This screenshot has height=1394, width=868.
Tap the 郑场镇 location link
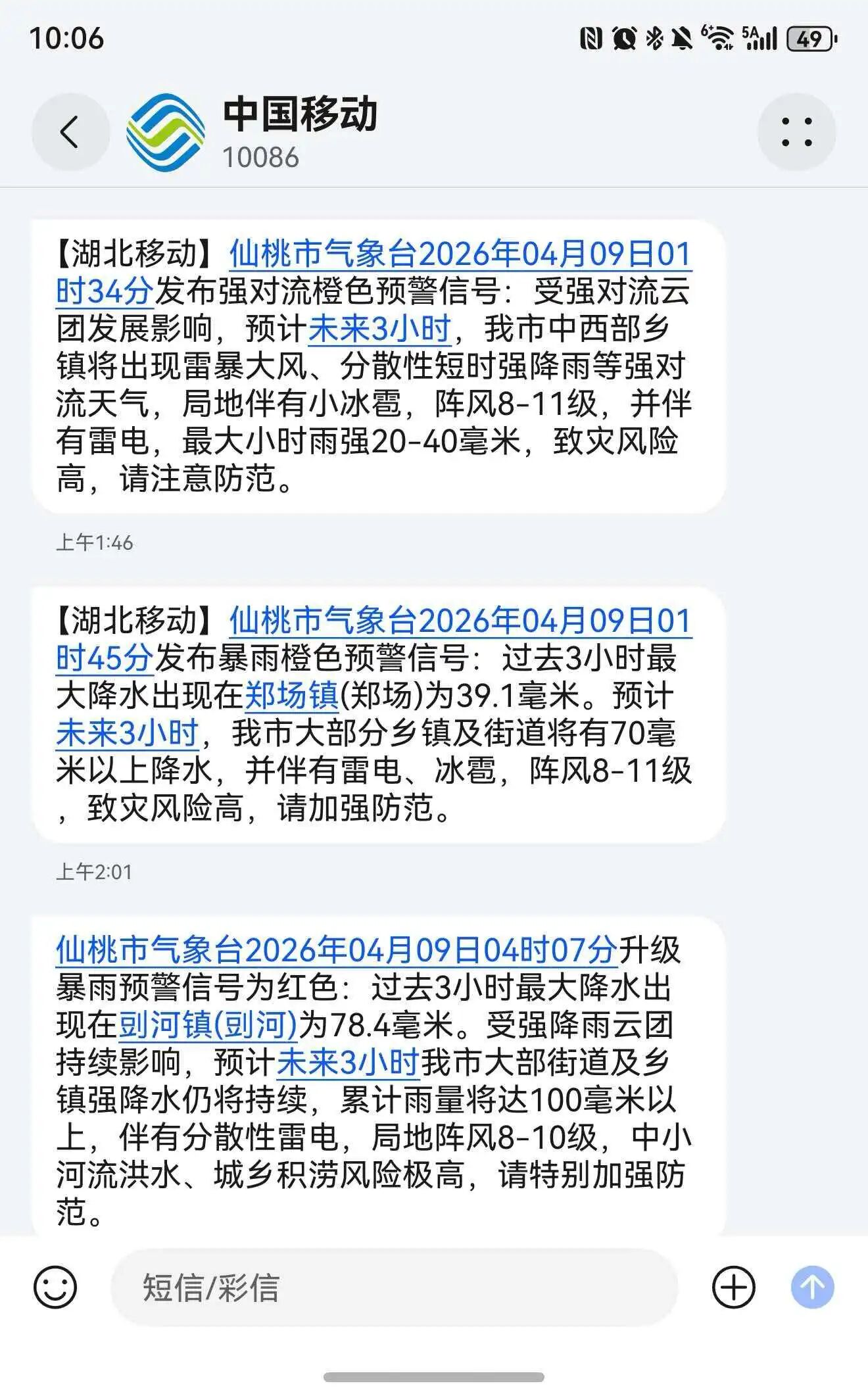(291, 696)
